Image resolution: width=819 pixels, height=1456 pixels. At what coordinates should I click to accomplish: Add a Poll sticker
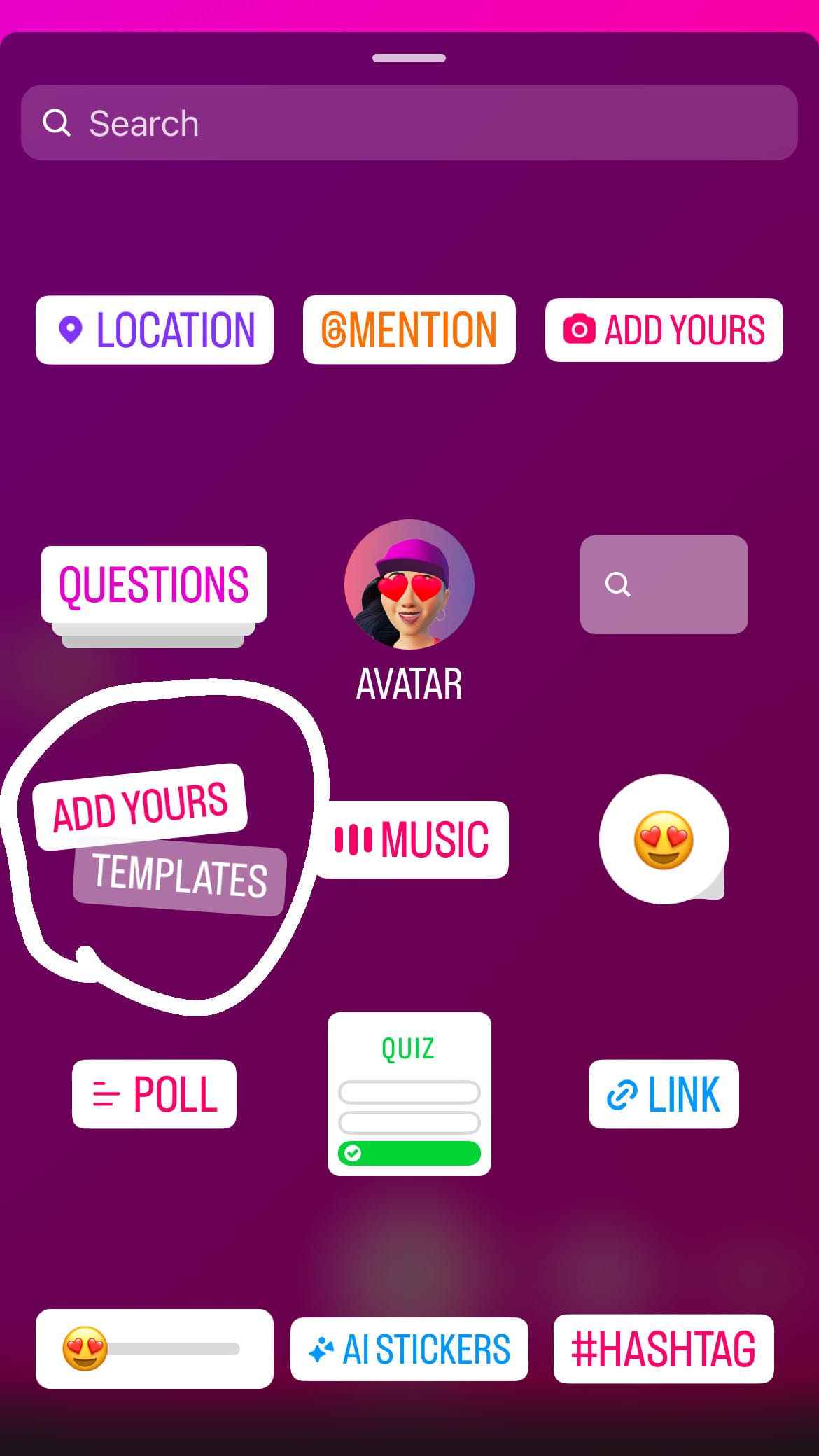154,1093
